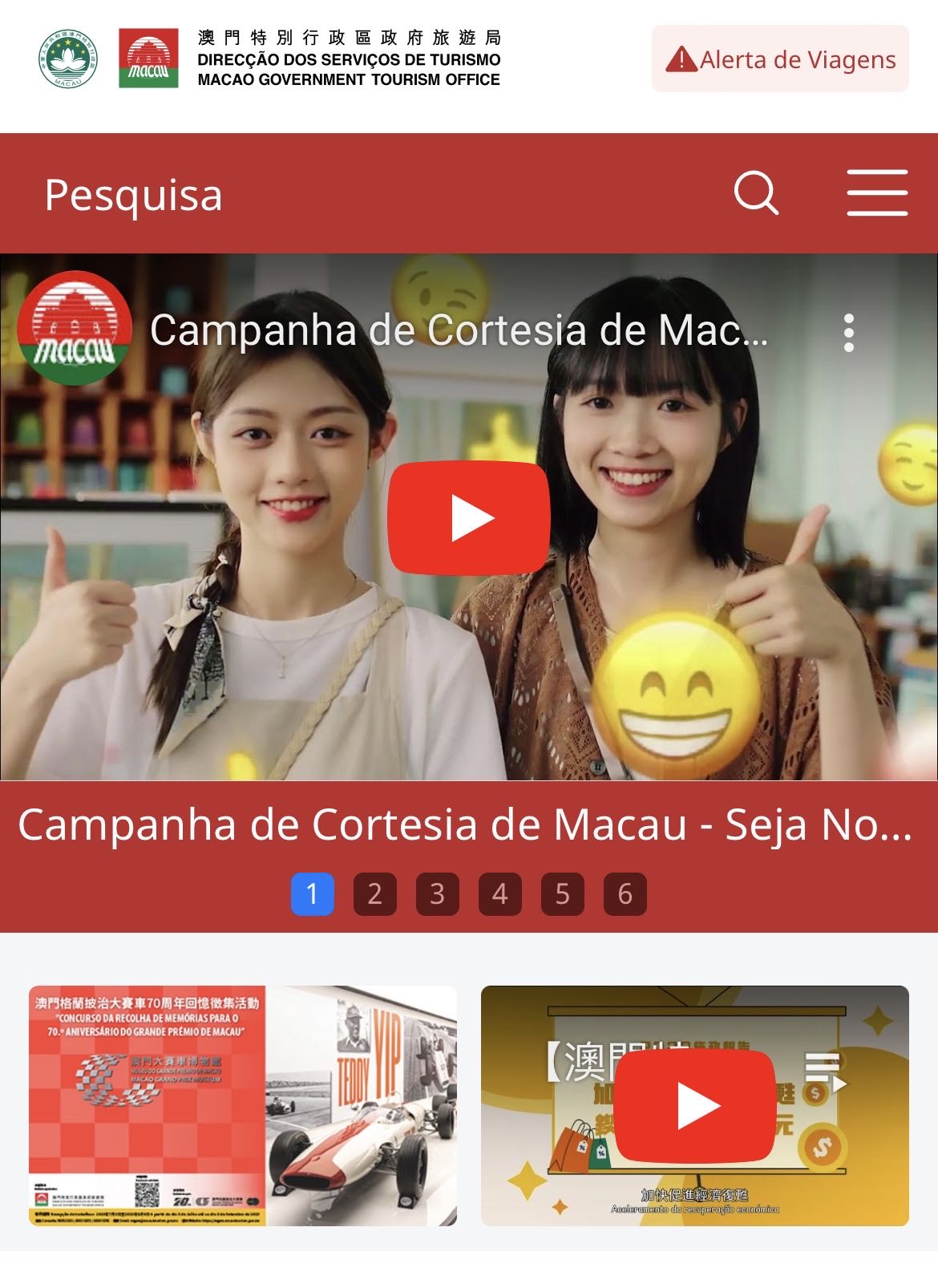Viewport: 938px width, 1288px height.
Task: Open the Campanha de Cortesia de Macau caption
Action: (465, 824)
